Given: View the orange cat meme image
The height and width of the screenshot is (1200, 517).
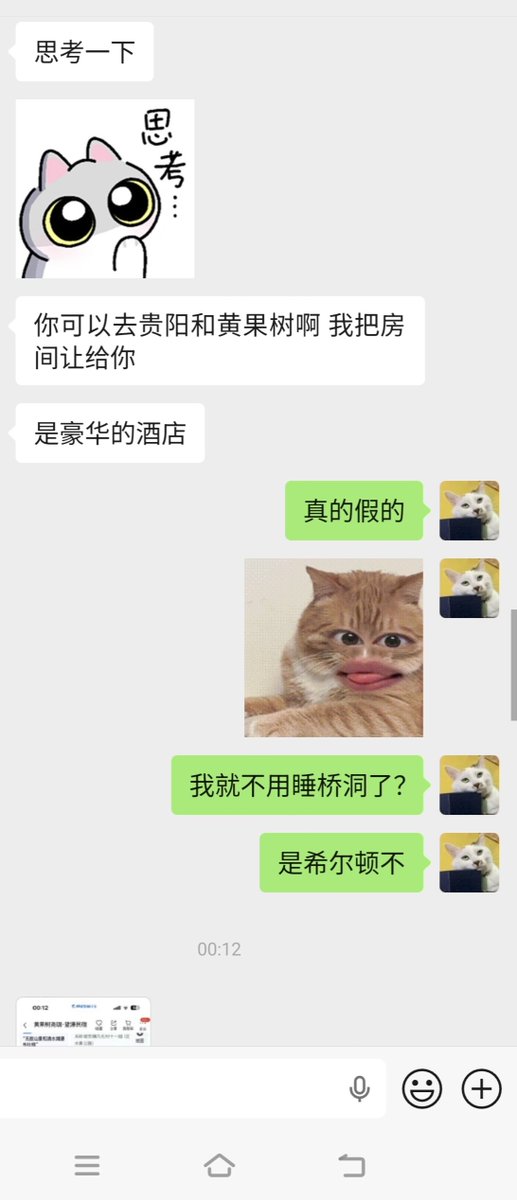Looking at the screenshot, I should click(334, 648).
